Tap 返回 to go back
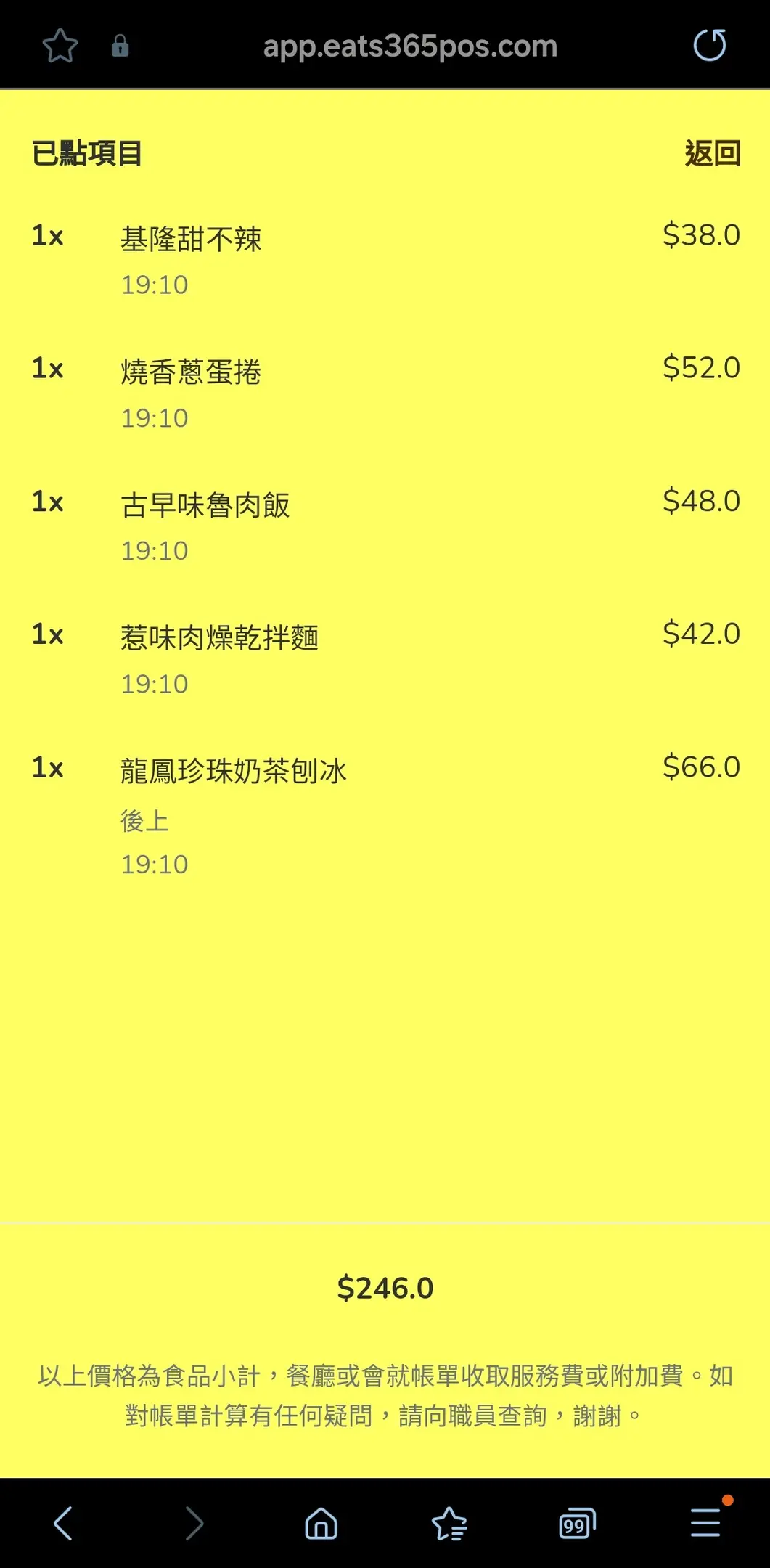The image size is (770, 1568). [x=712, y=154]
